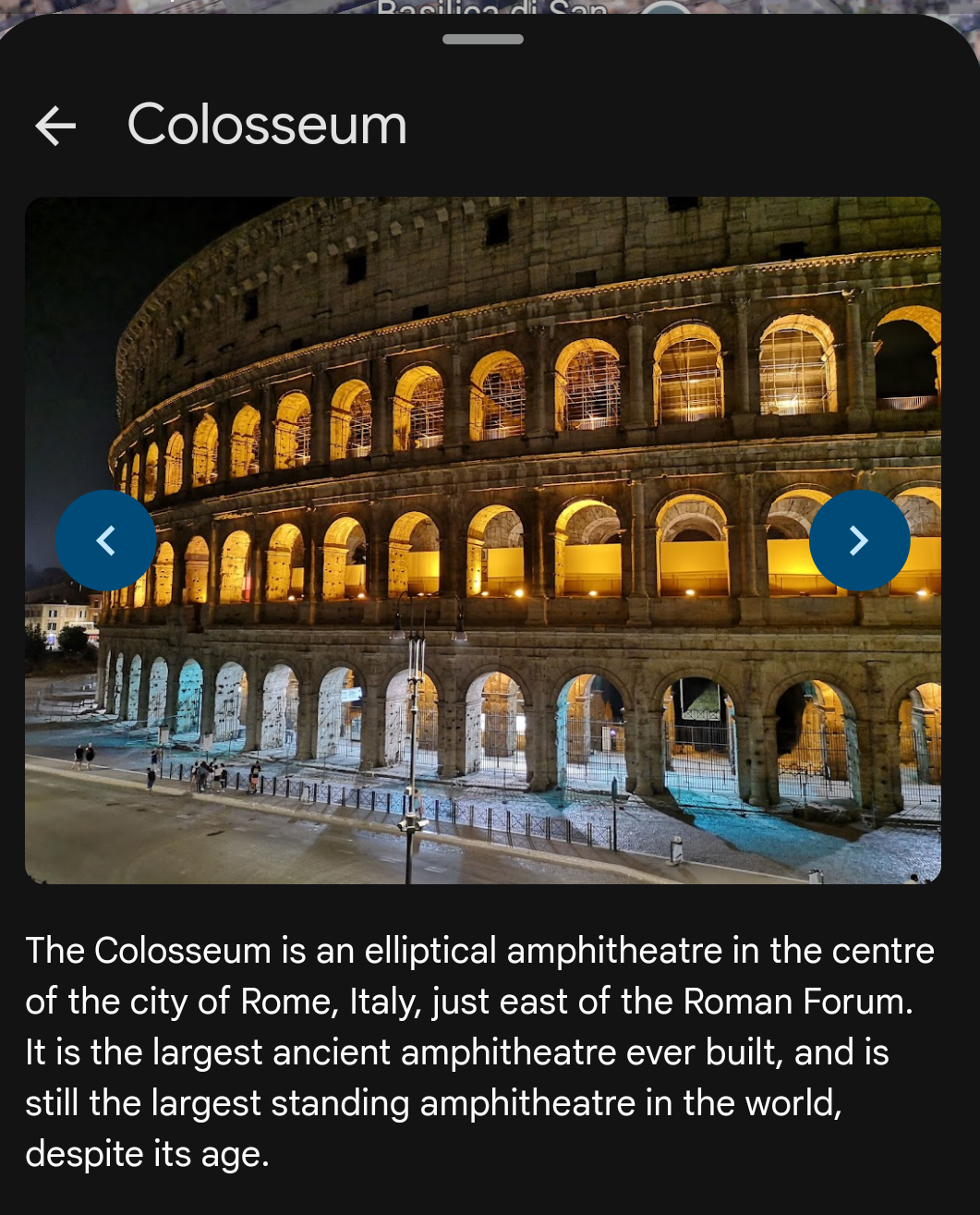Show the next Colosseum photo
This screenshot has height=1215, width=980.
859,541
